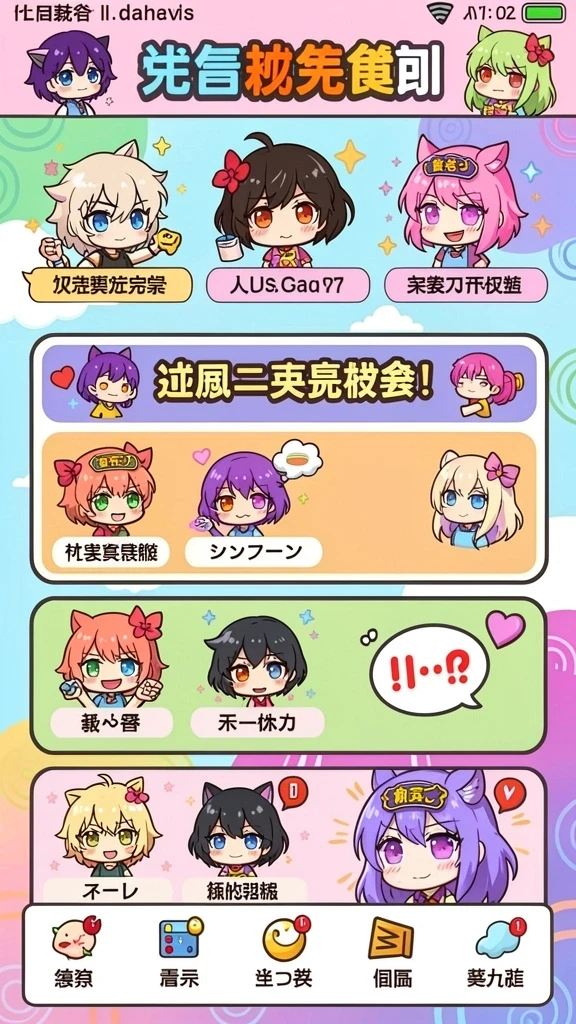
Task: Select the 'ネーレ' blonde cat-eared character
Action: pos(108,839)
